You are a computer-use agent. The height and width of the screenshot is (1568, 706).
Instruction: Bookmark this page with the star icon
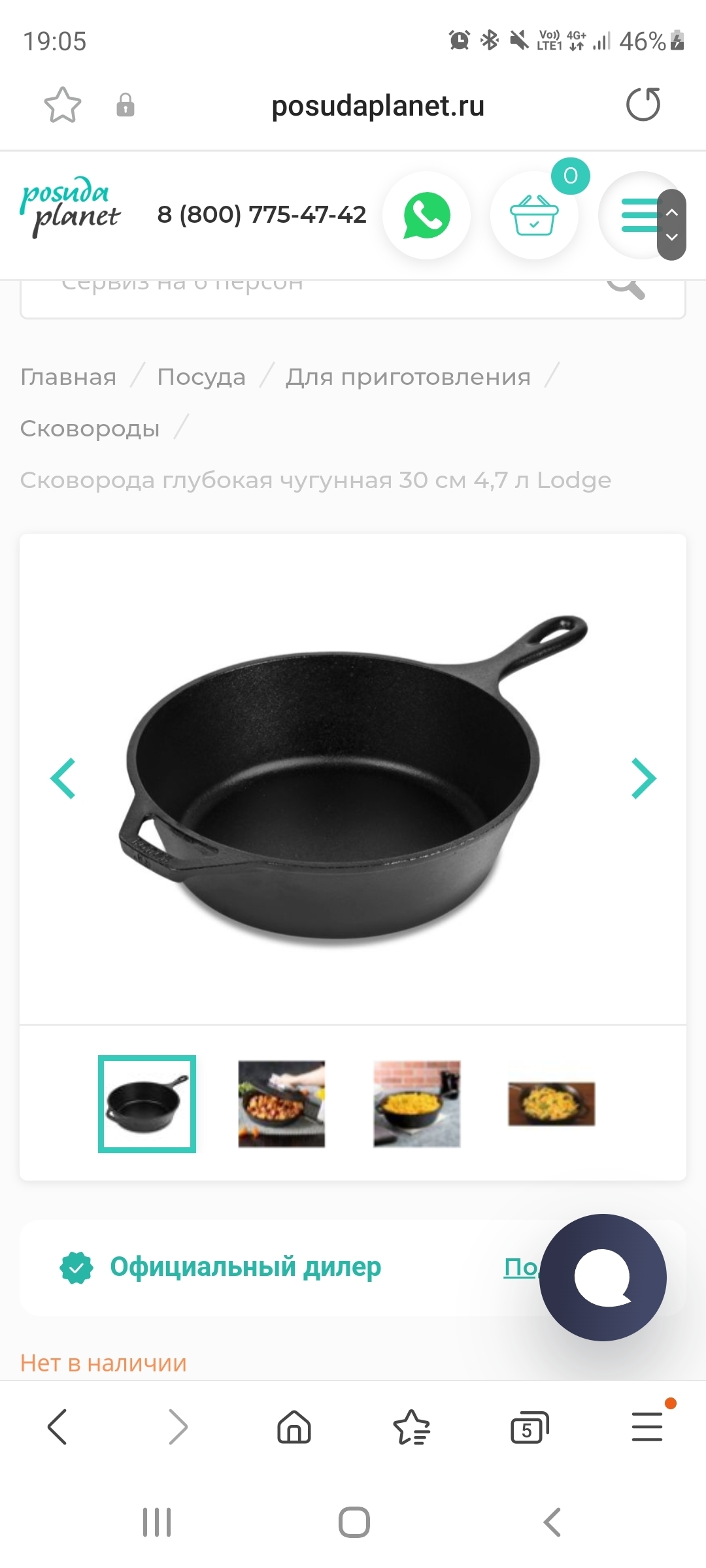62,105
